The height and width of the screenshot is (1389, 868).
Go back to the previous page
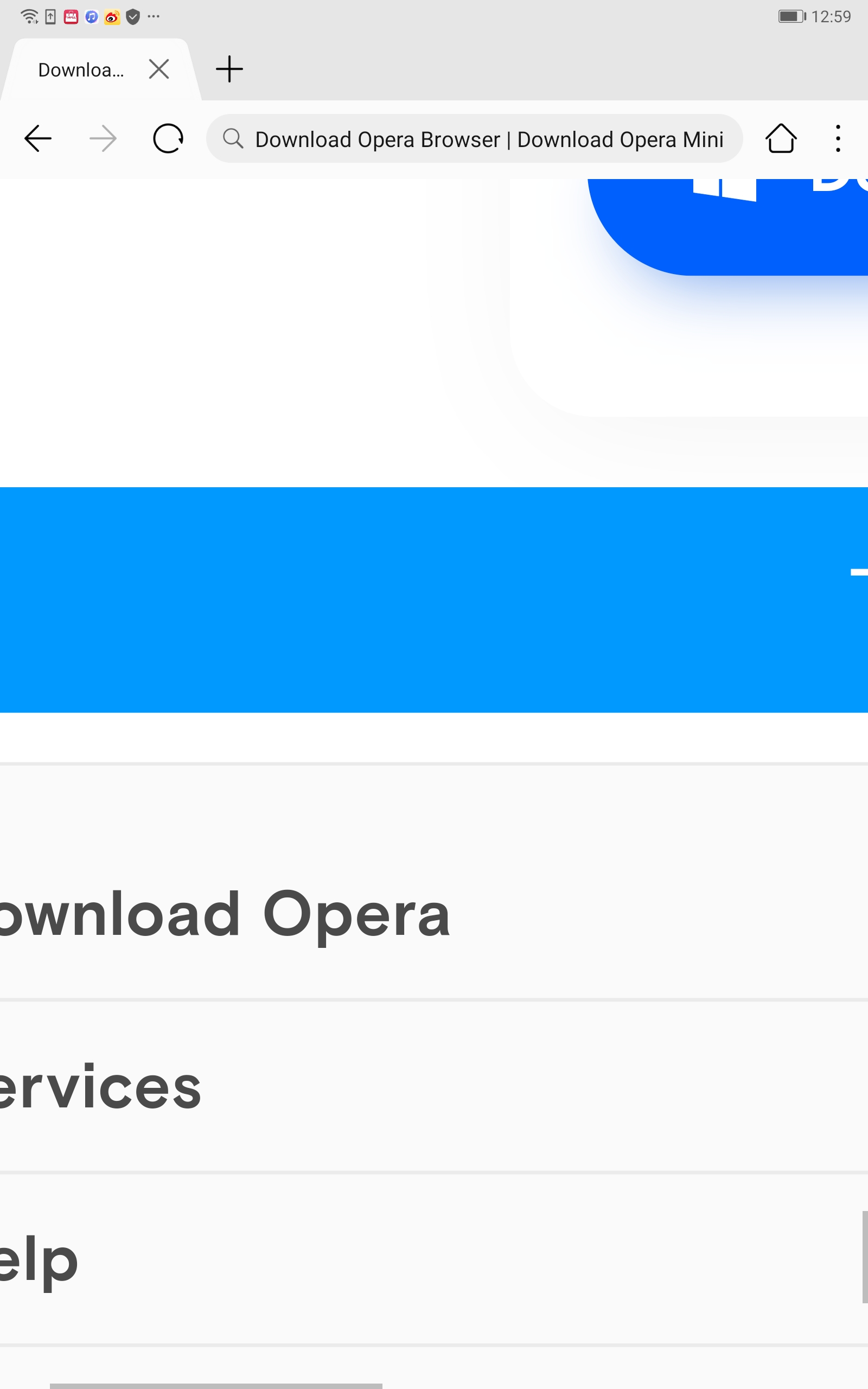click(x=38, y=138)
